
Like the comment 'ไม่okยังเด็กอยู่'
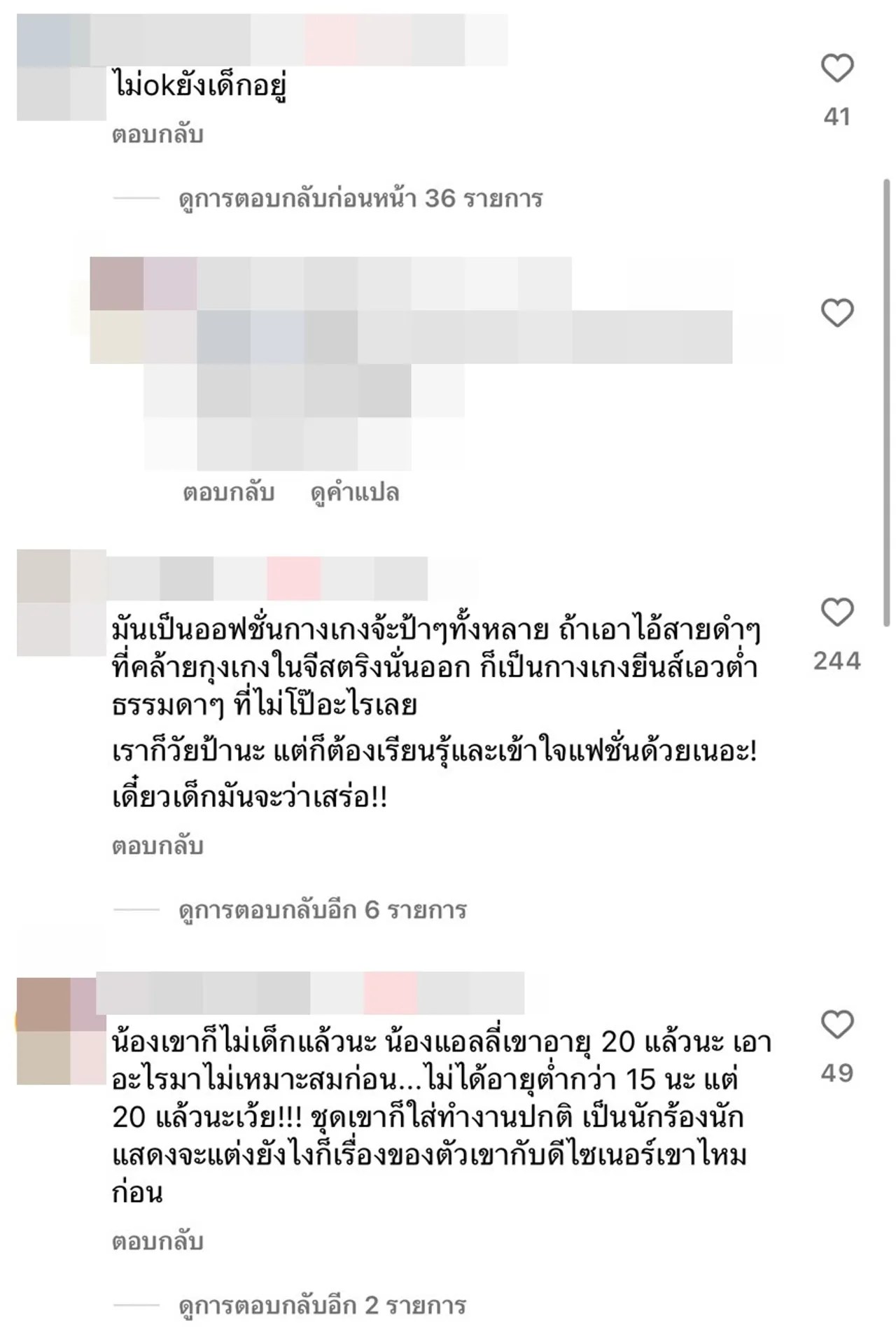(836, 69)
